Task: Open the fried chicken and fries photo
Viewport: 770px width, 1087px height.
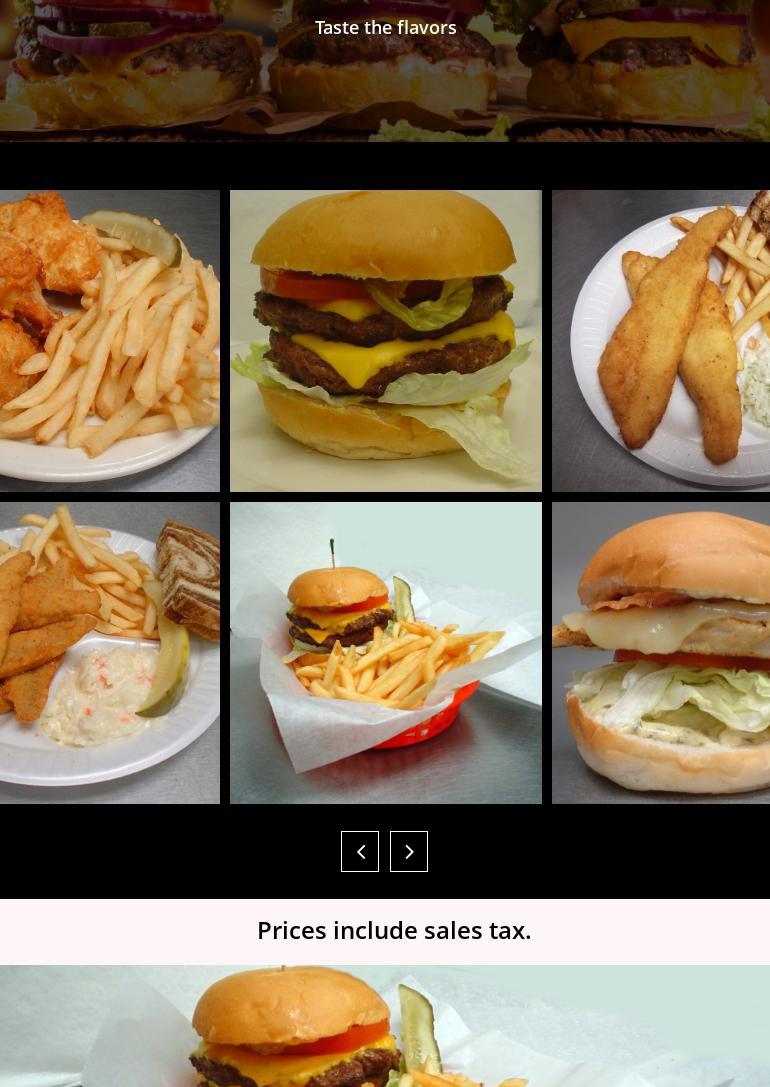Action: click(109, 341)
